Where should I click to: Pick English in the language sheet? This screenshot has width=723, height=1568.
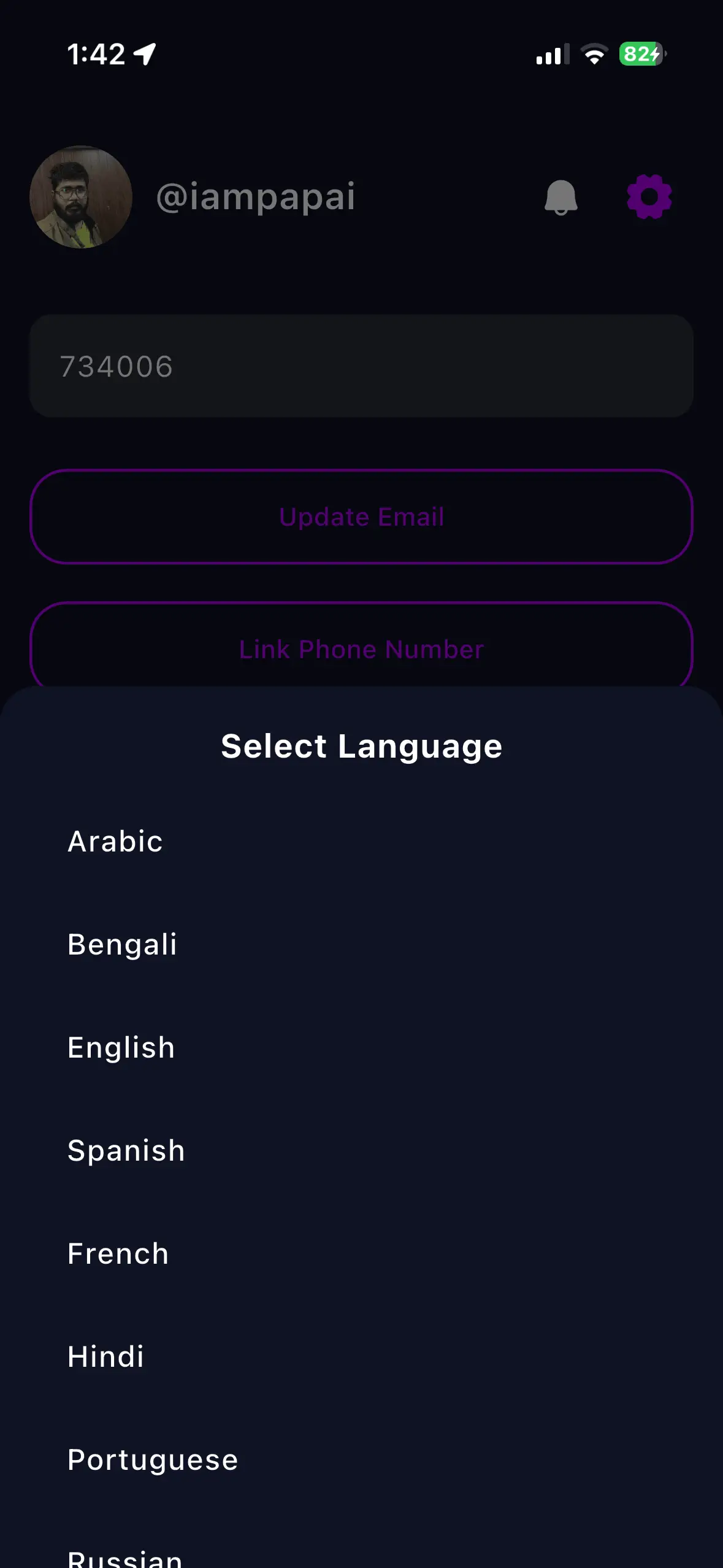121,1047
